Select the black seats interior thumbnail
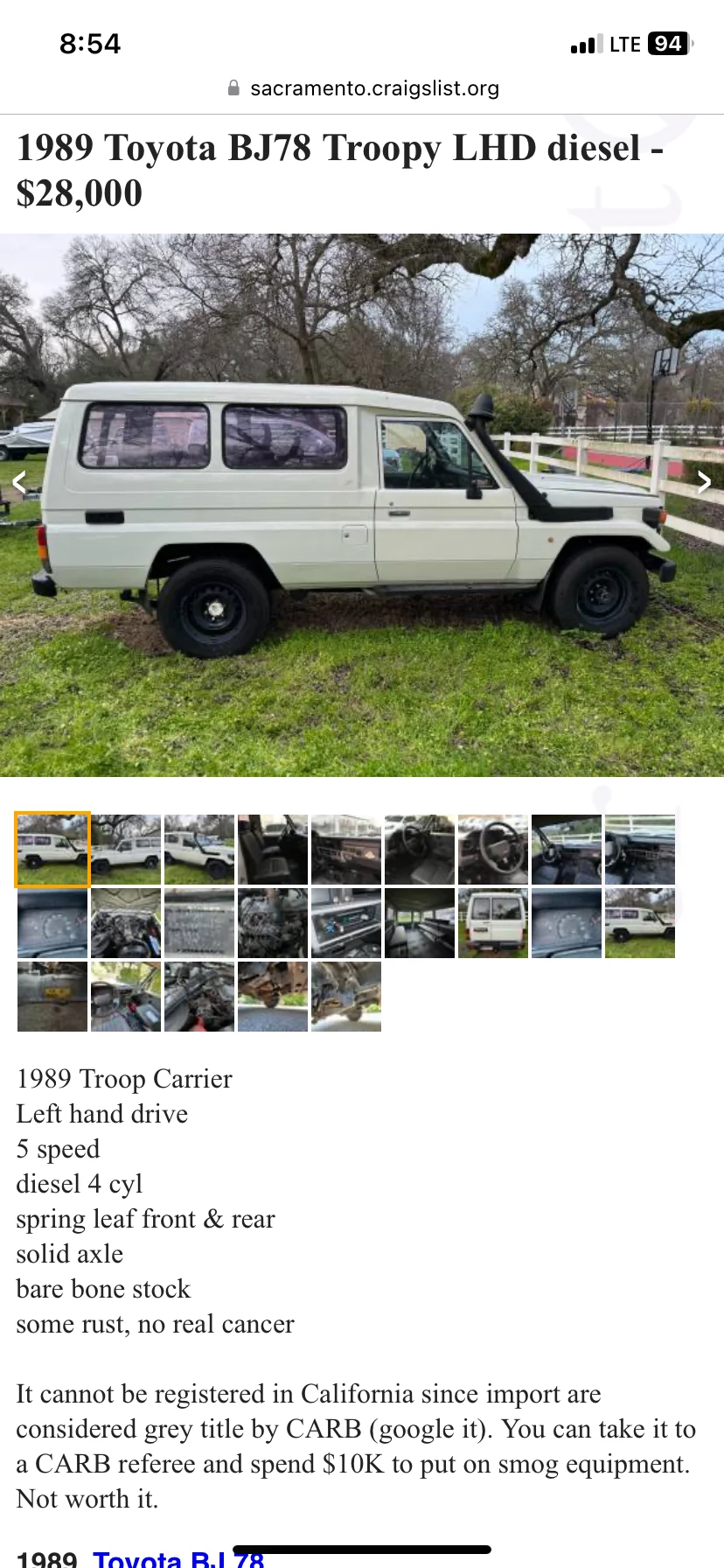Image resolution: width=724 pixels, height=1568 pixels. [273, 850]
